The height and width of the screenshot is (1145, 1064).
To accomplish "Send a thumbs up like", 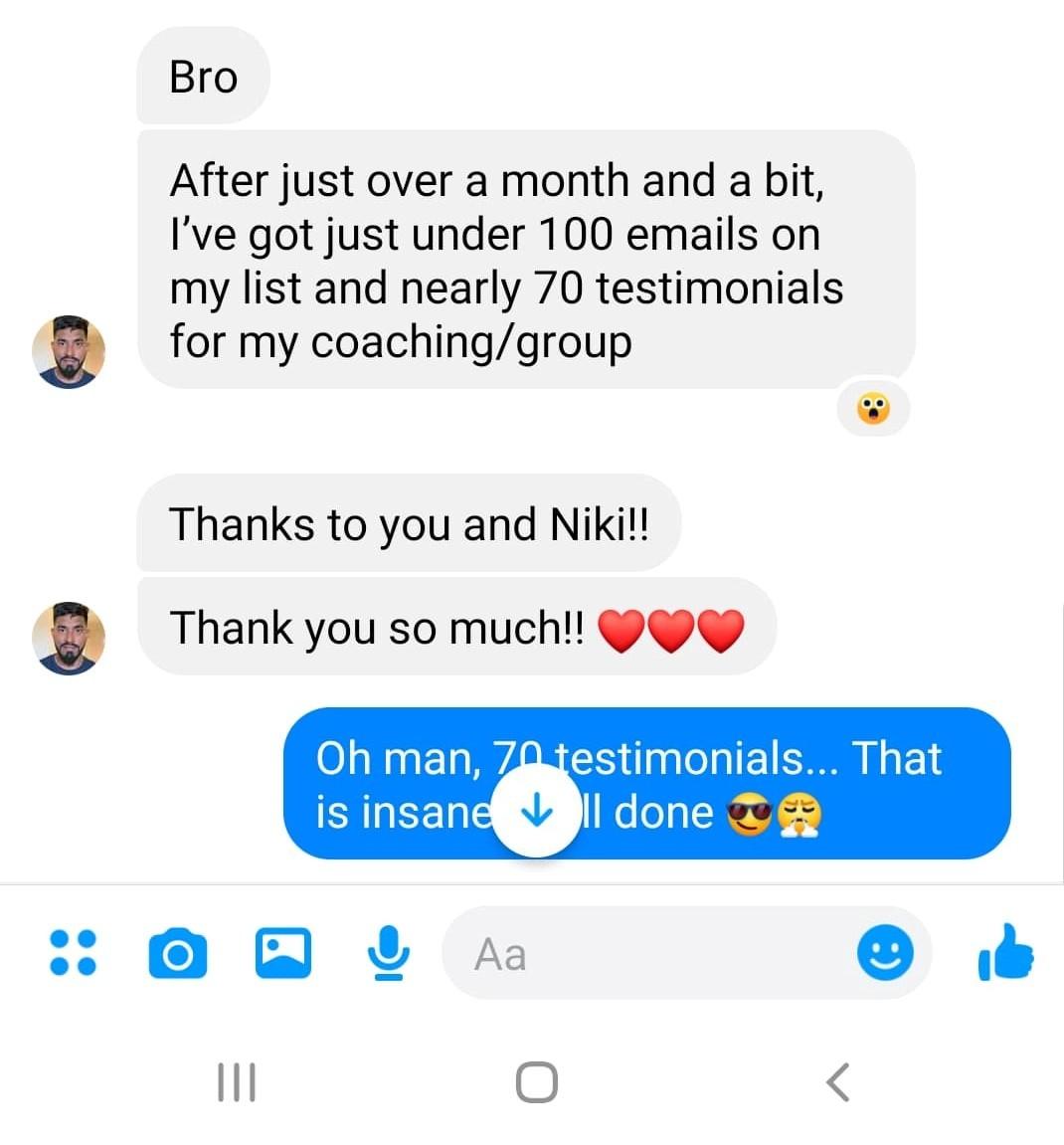I will pyautogui.click(x=1005, y=952).
